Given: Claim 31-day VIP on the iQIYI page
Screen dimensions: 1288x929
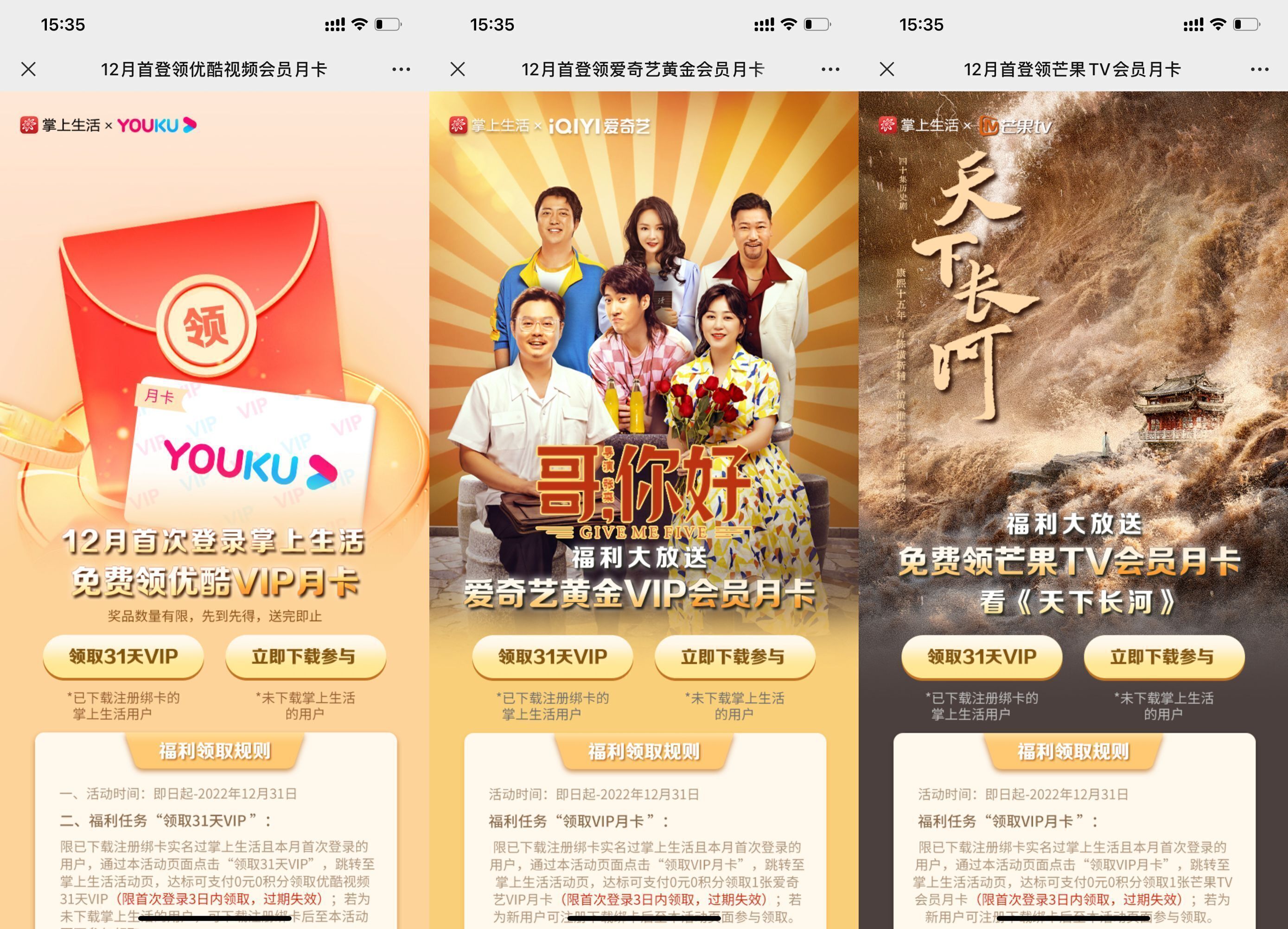Looking at the screenshot, I should [553, 656].
